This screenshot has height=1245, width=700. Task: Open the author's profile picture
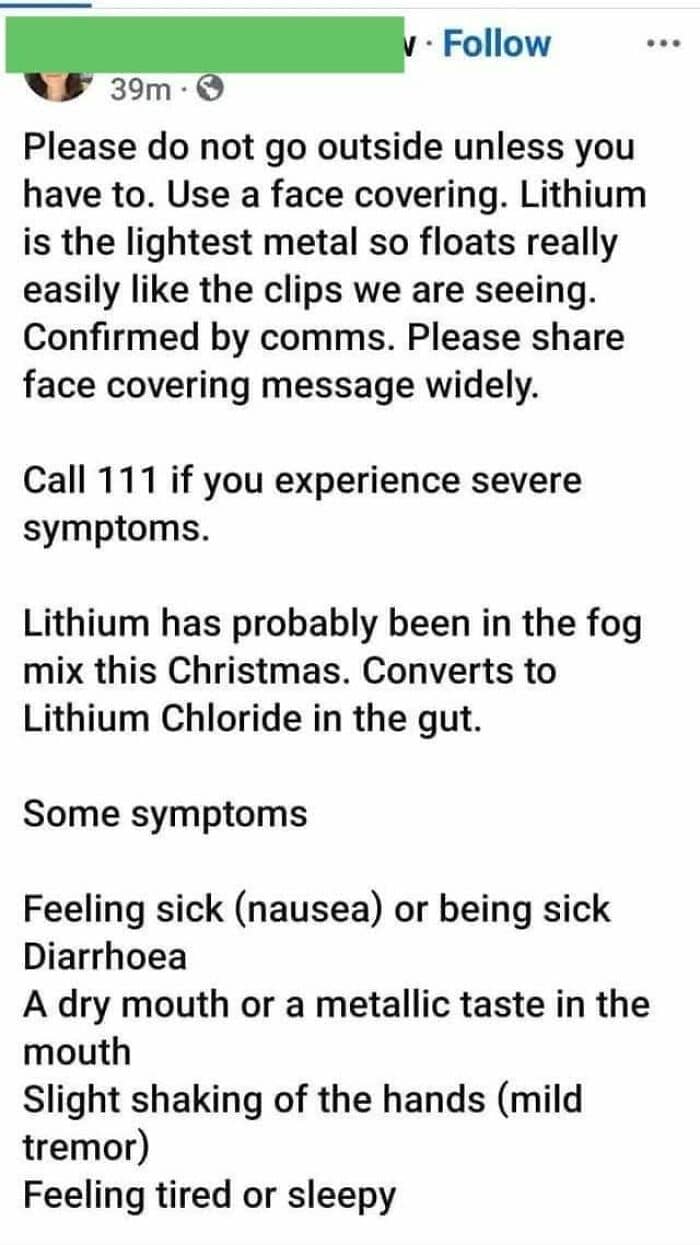point(55,84)
